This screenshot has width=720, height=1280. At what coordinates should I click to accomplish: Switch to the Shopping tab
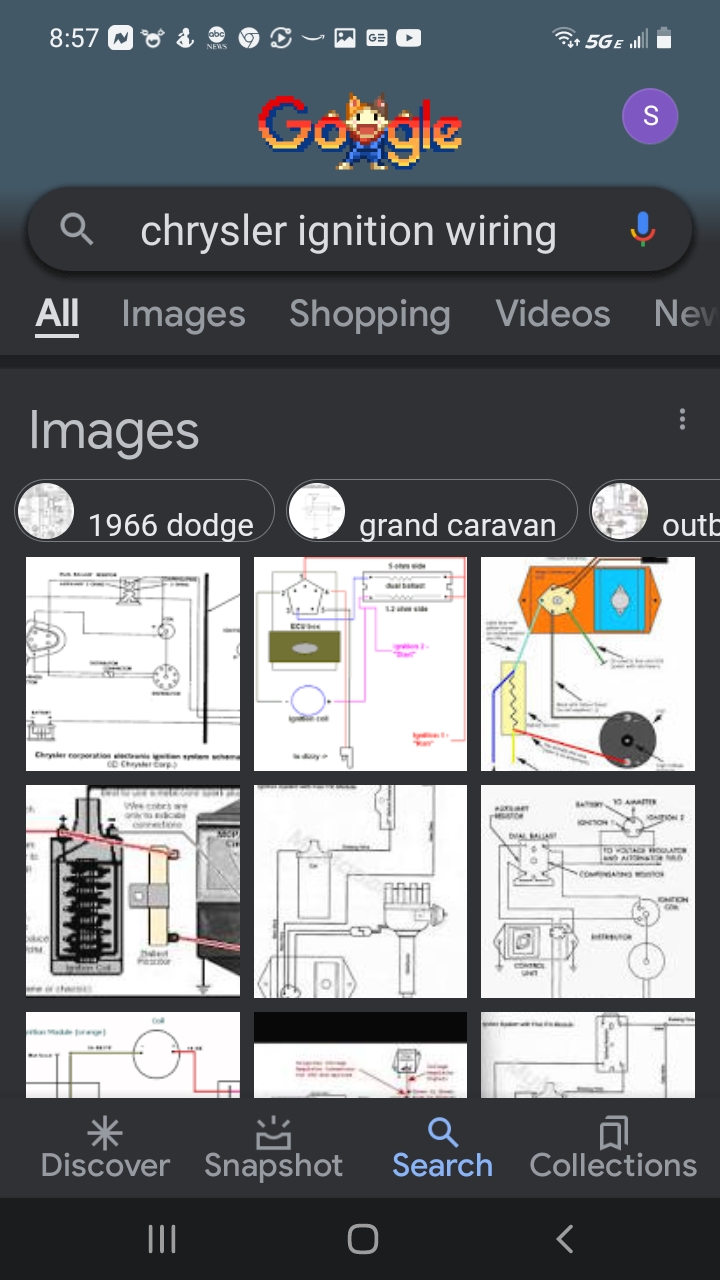[x=370, y=314]
